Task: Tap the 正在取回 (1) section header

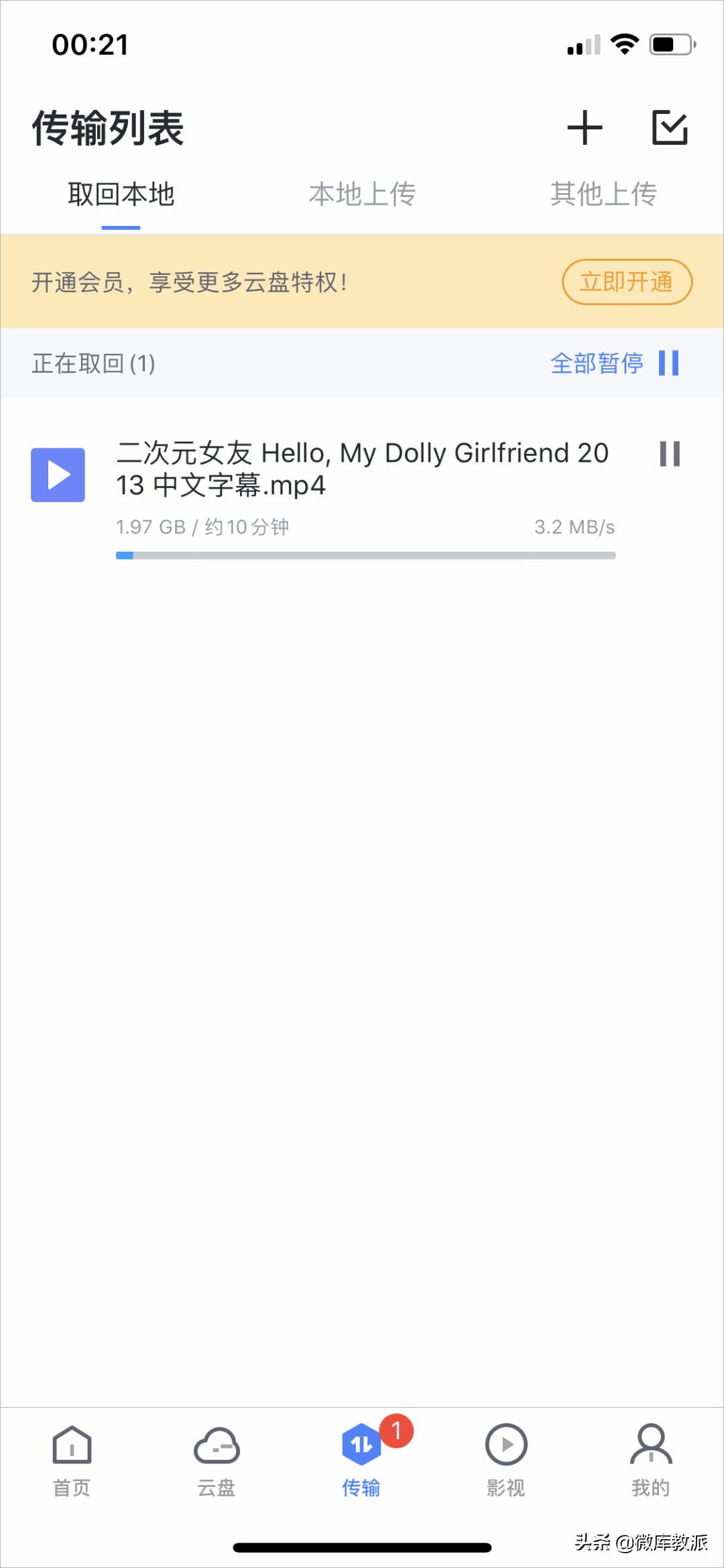Action: 93,363
